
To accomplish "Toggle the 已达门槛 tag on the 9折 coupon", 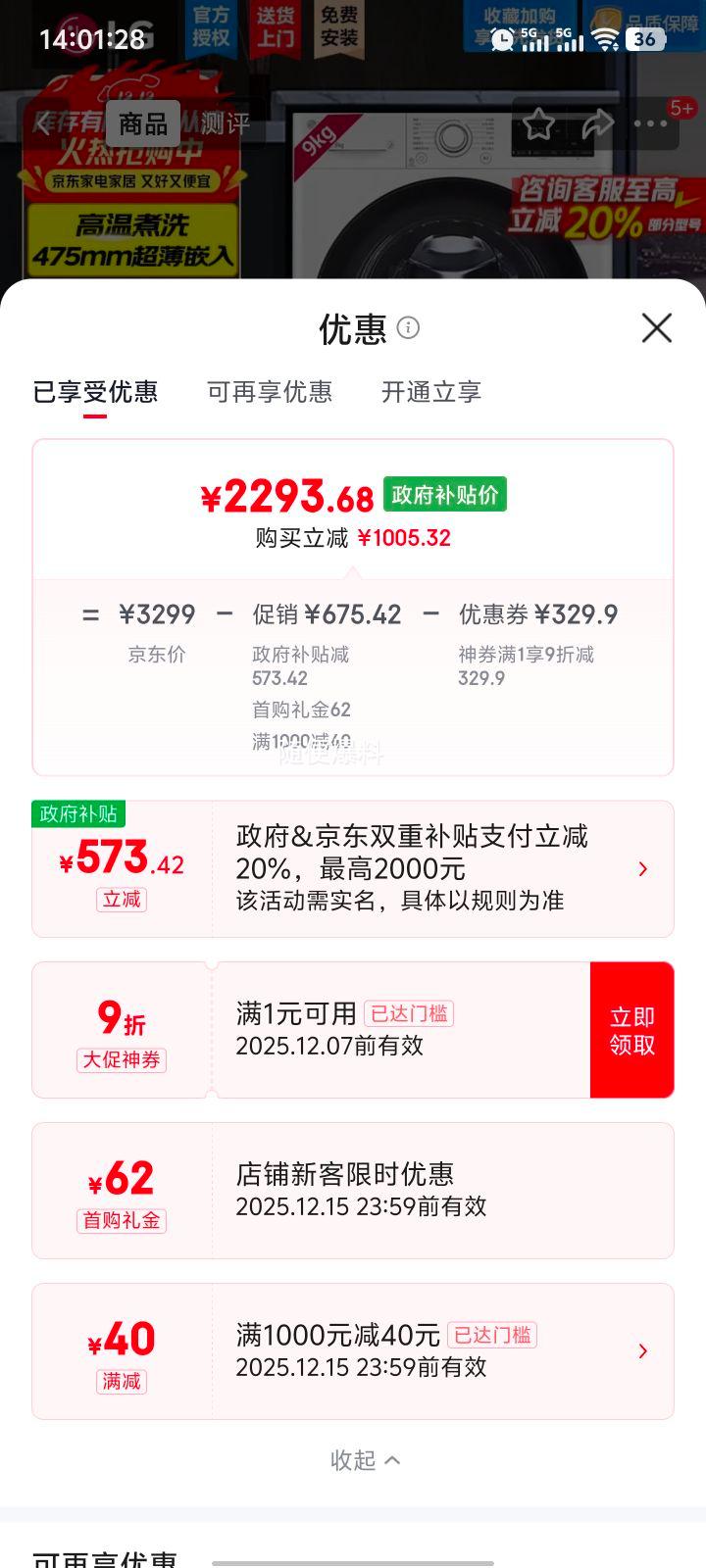I will point(407,1014).
